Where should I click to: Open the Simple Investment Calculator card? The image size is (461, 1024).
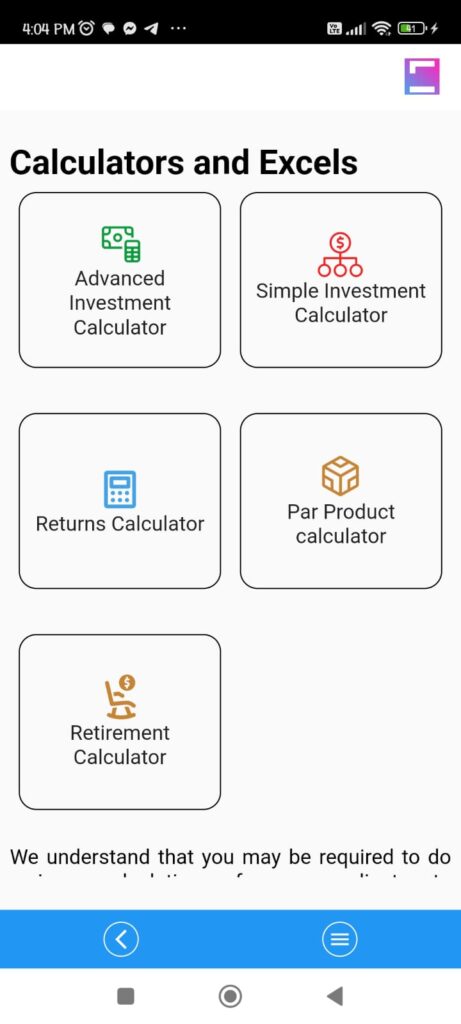(x=341, y=280)
